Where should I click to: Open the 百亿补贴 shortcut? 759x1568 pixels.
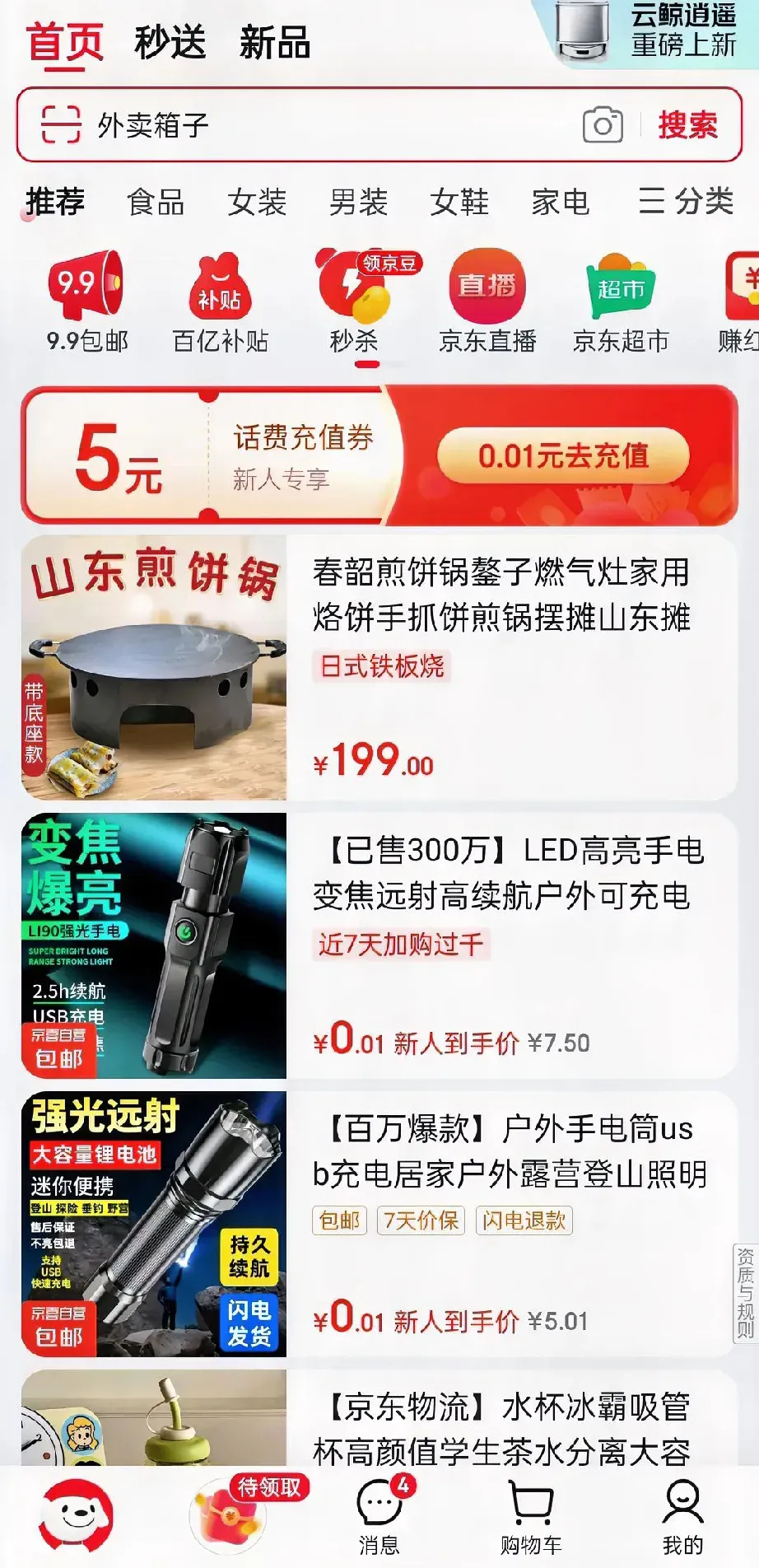220,302
